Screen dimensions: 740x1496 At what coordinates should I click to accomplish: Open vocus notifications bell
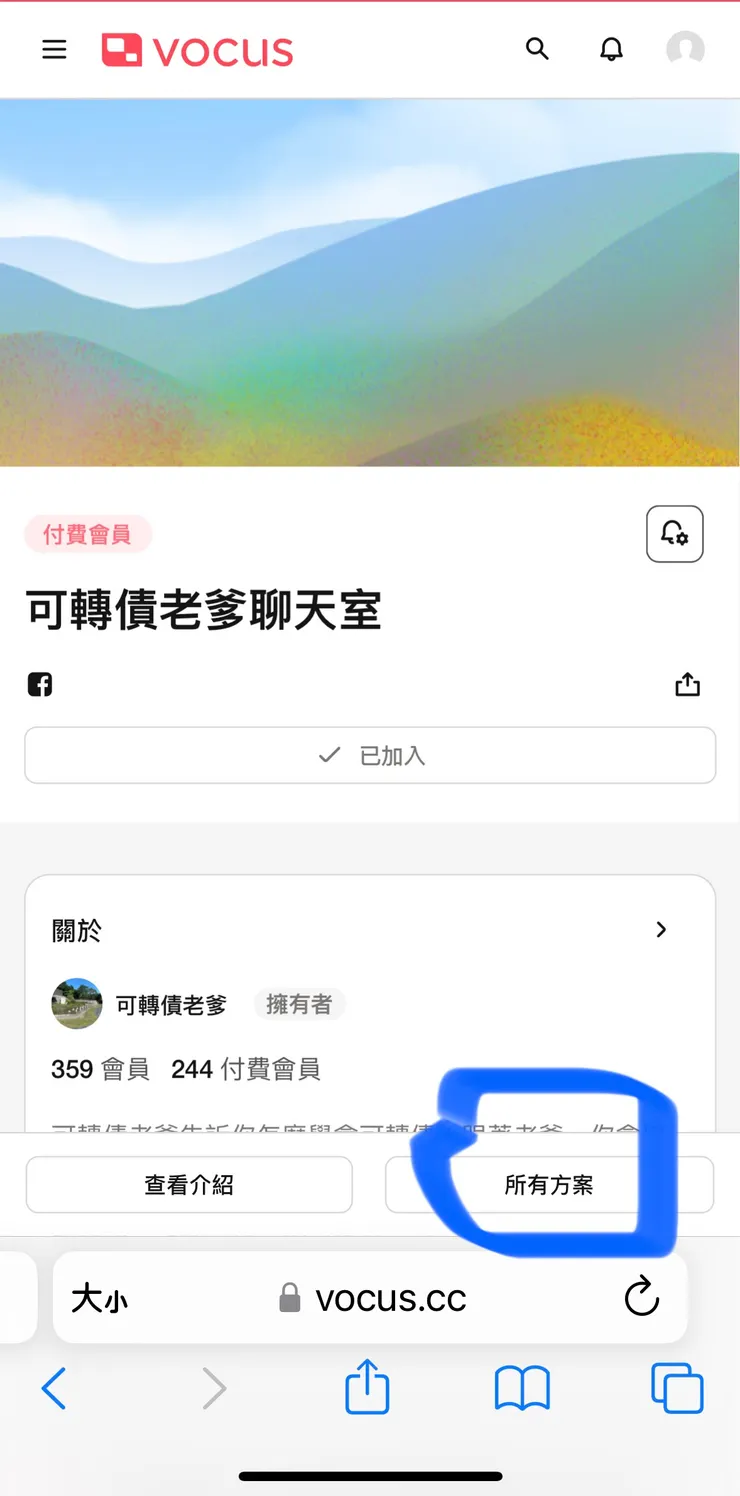coord(612,48)
